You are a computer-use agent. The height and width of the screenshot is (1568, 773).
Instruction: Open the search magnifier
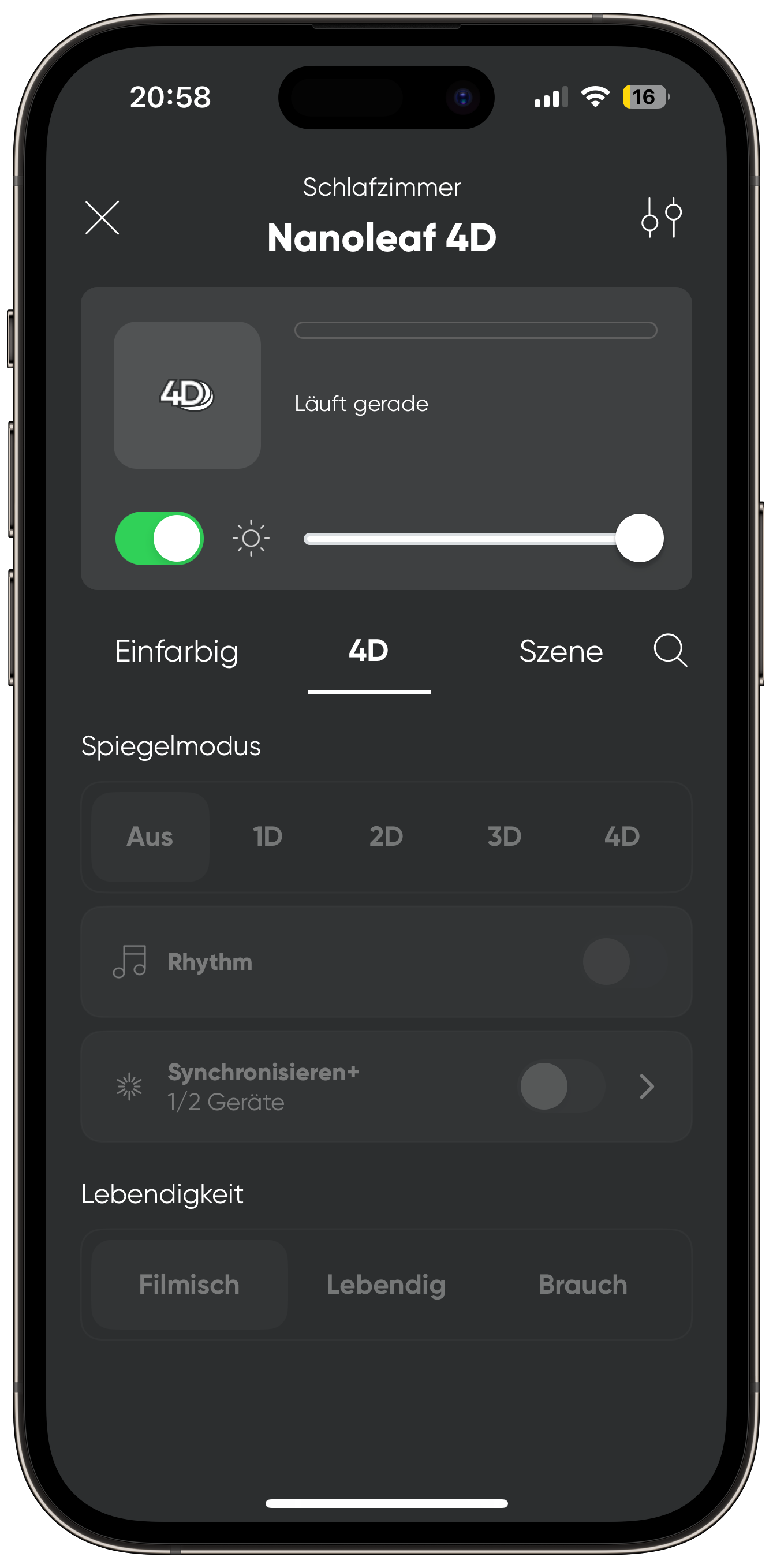point(670,650)
